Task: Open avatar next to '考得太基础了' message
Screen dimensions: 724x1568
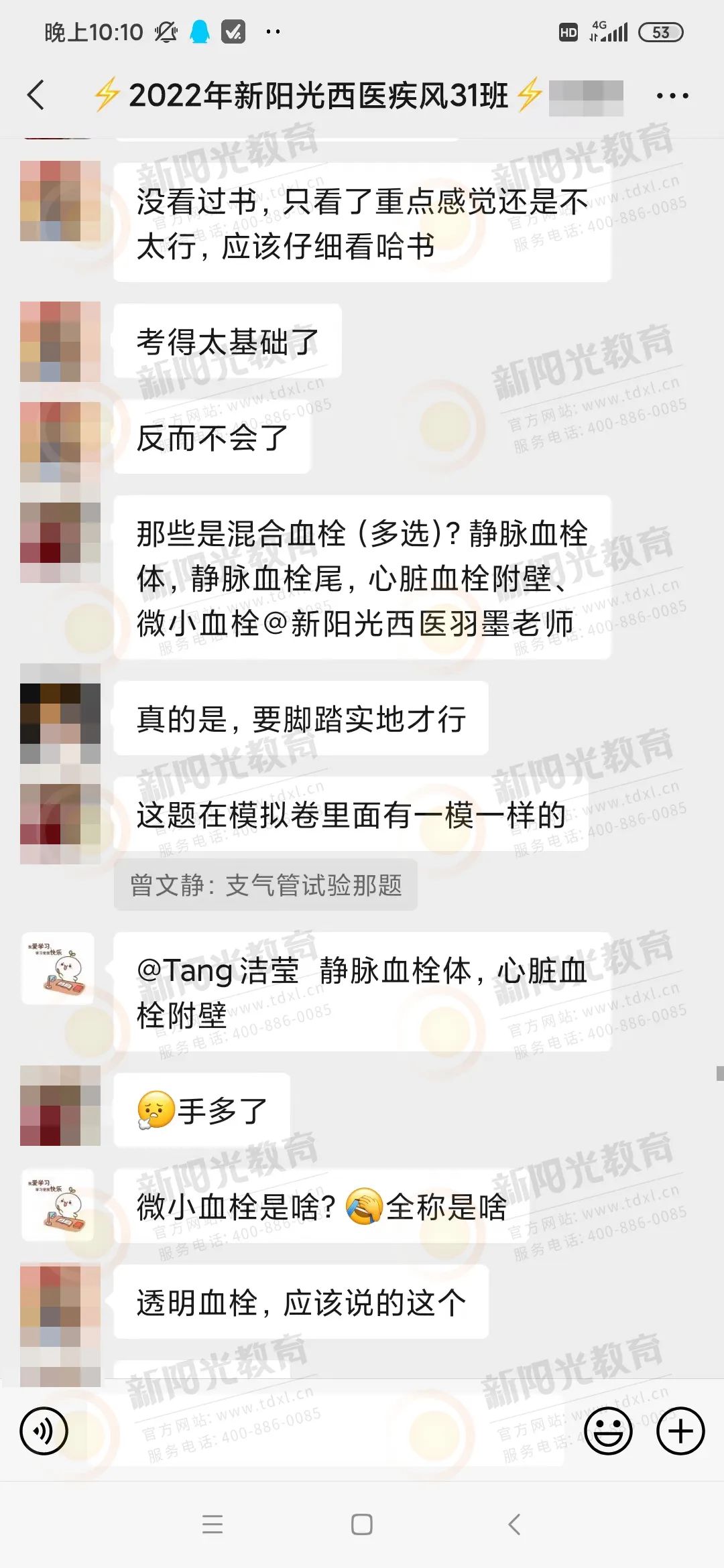Action: (x=60, y=342)
